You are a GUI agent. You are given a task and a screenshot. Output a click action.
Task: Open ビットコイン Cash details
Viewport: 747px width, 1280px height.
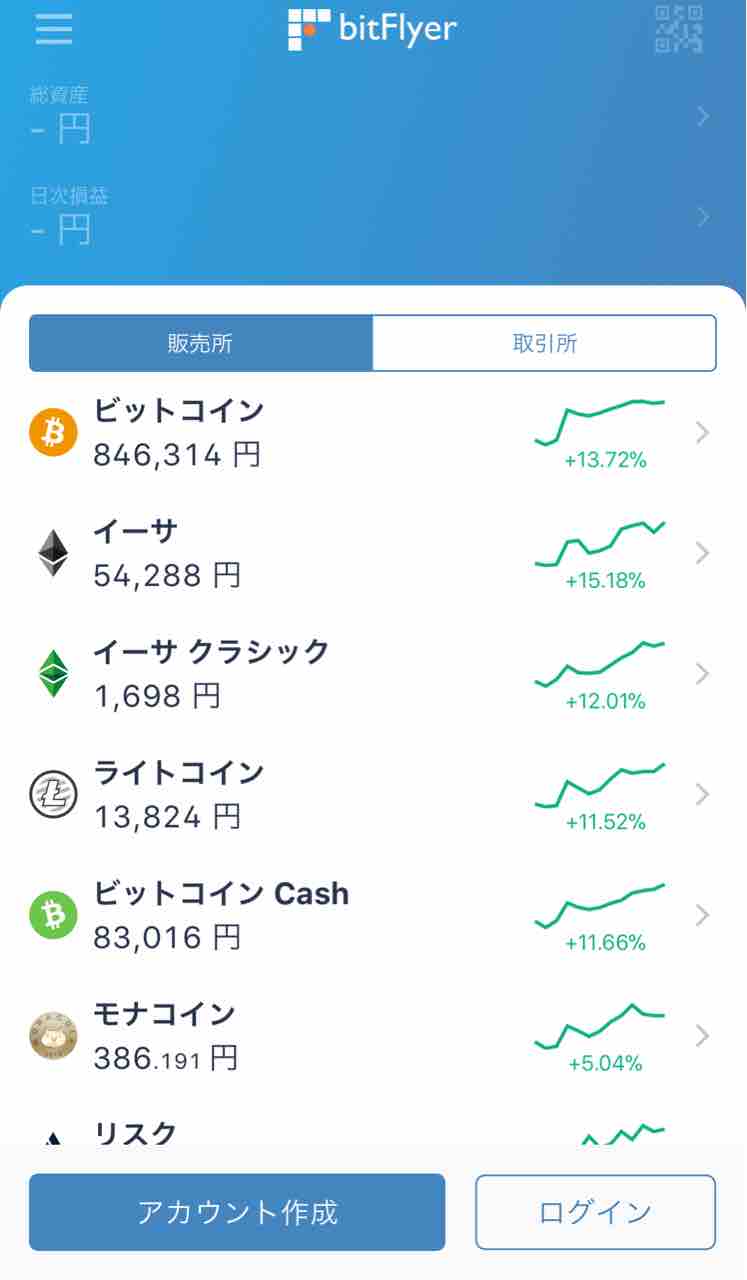pyautogui.click(x=373, y=915)
